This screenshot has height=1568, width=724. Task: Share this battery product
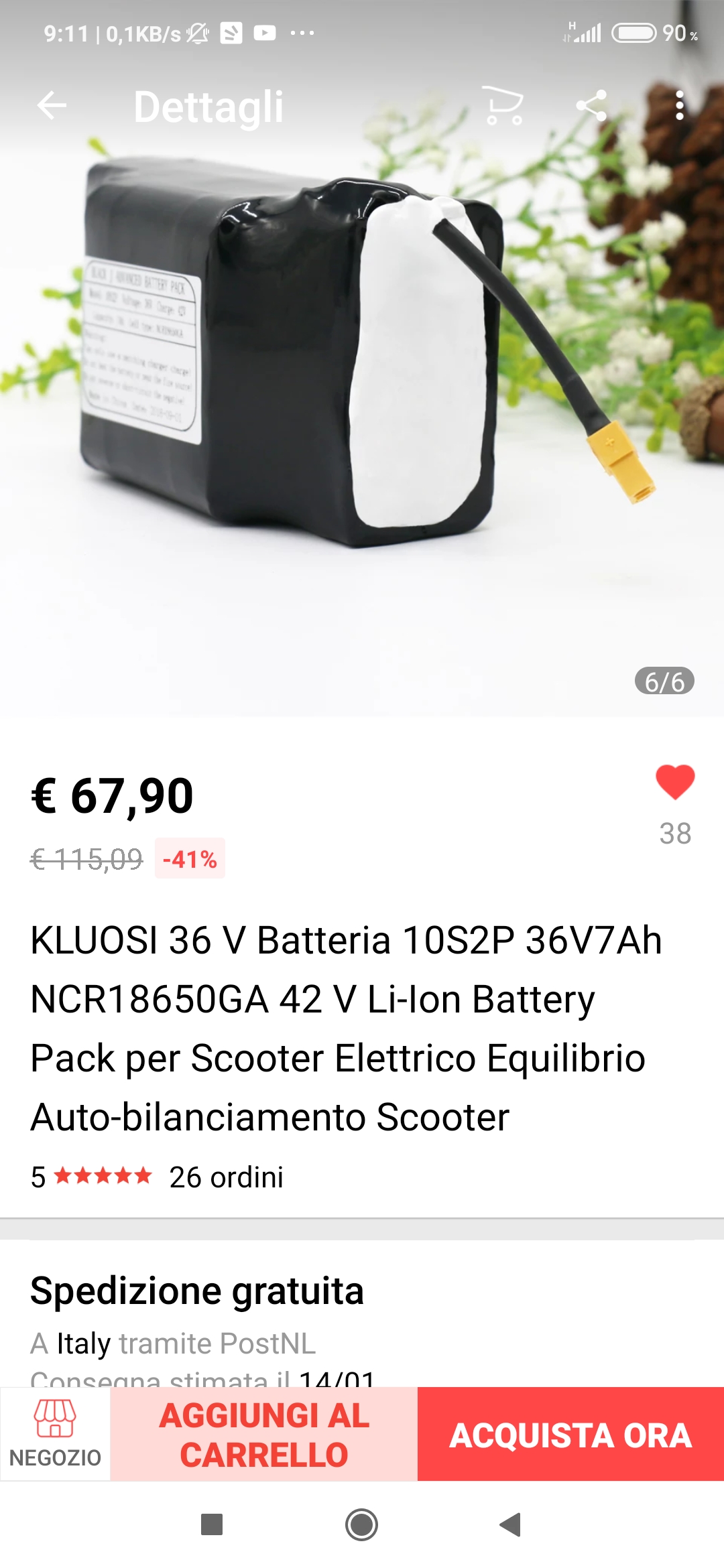[x=591, y=106]
